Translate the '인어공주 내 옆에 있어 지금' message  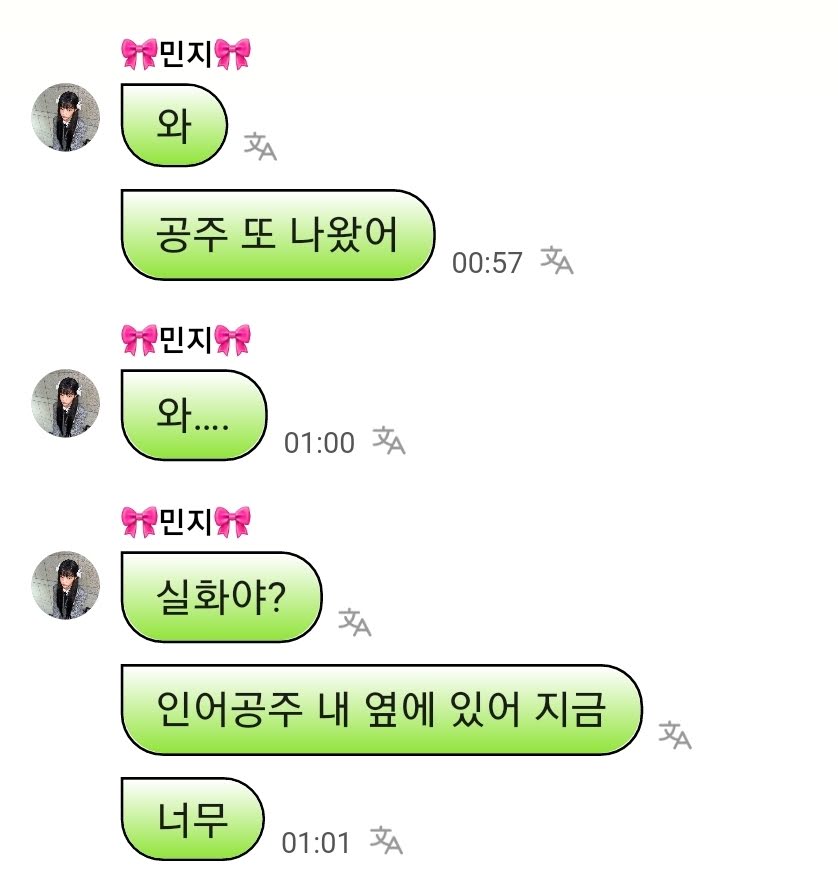(x=675, y=735)
